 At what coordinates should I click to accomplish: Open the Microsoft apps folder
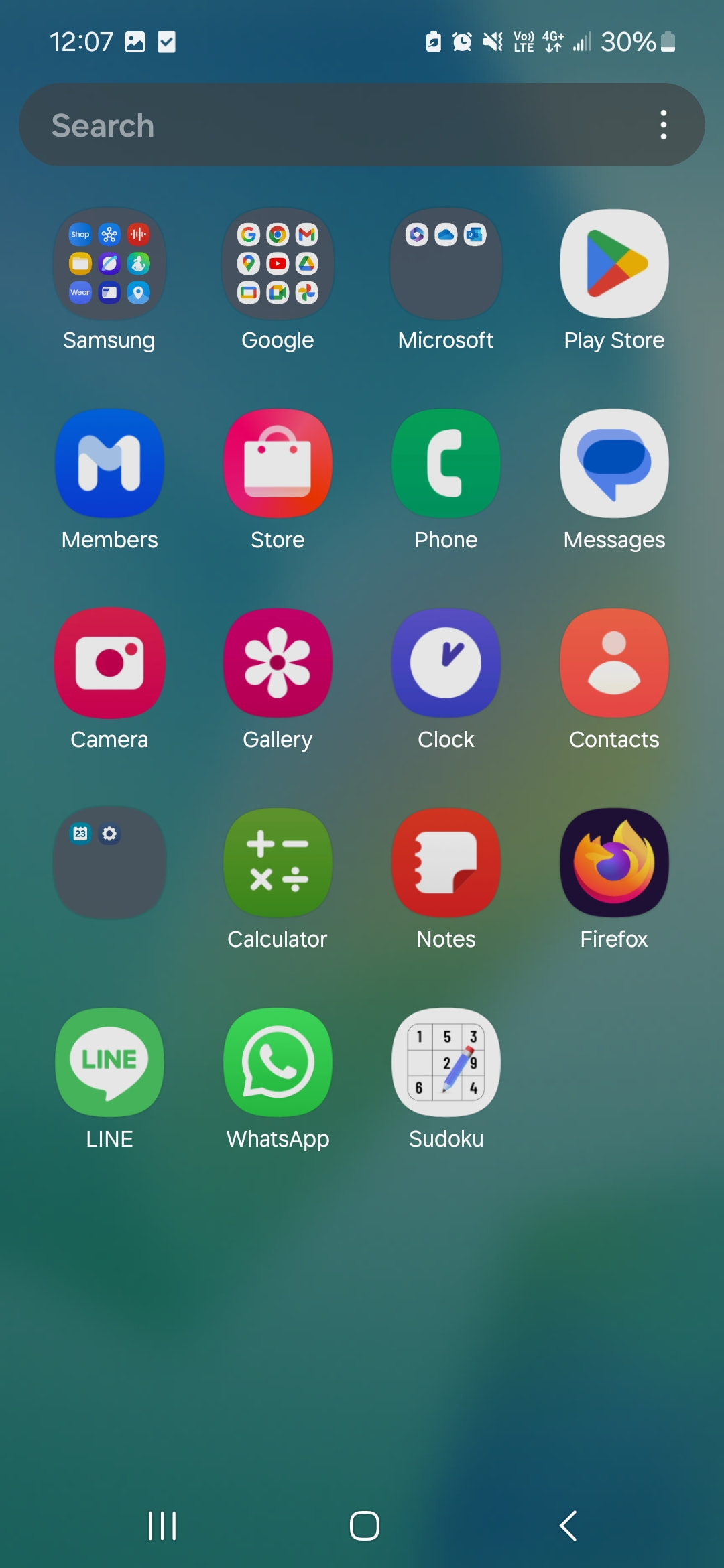tap(446, 264)
